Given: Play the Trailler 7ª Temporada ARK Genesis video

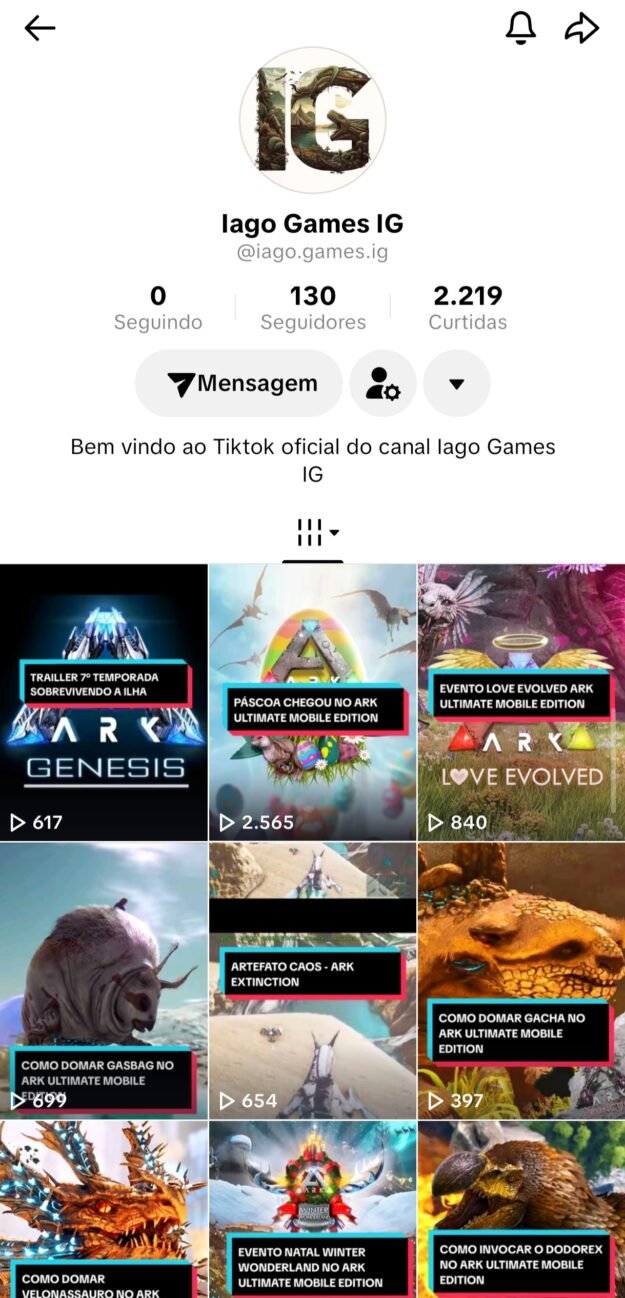Looking at the screenshot, I should tap(104, 702).
